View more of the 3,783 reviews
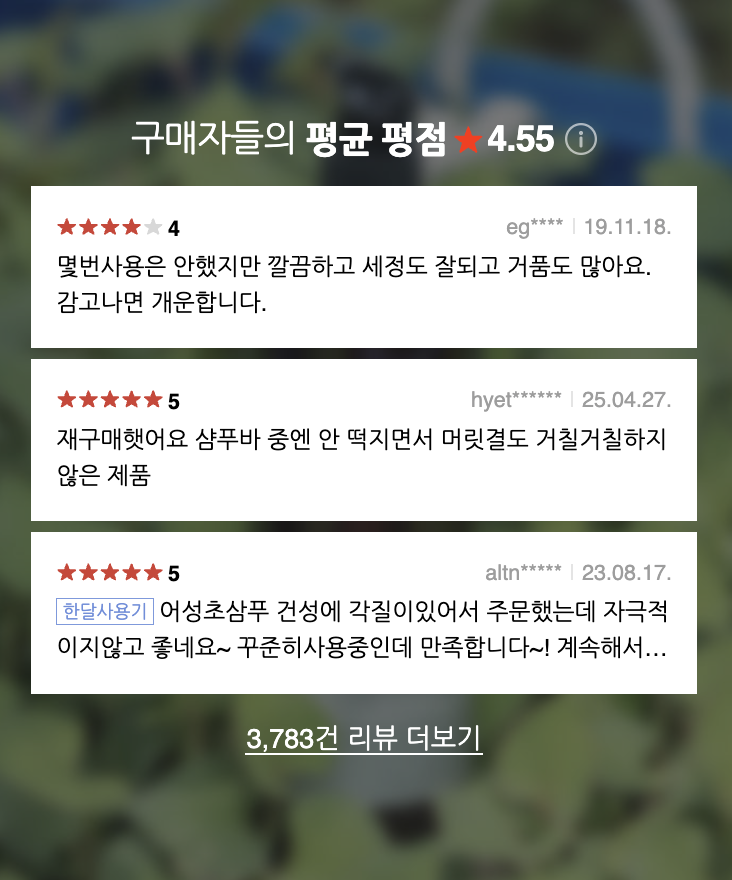Viewport: 732px width, 880px height. pyautogui.click(x=364, y=739)
